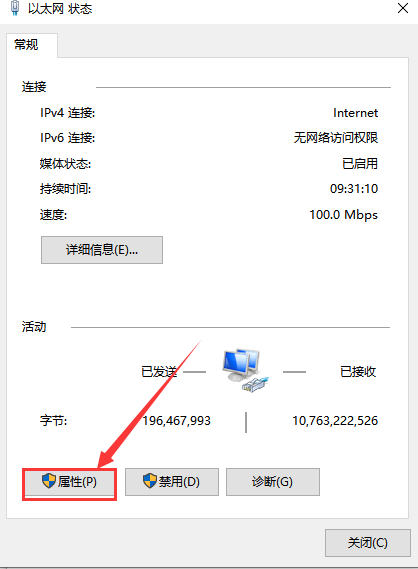Open 属性(P) properties

pos(69,482)
